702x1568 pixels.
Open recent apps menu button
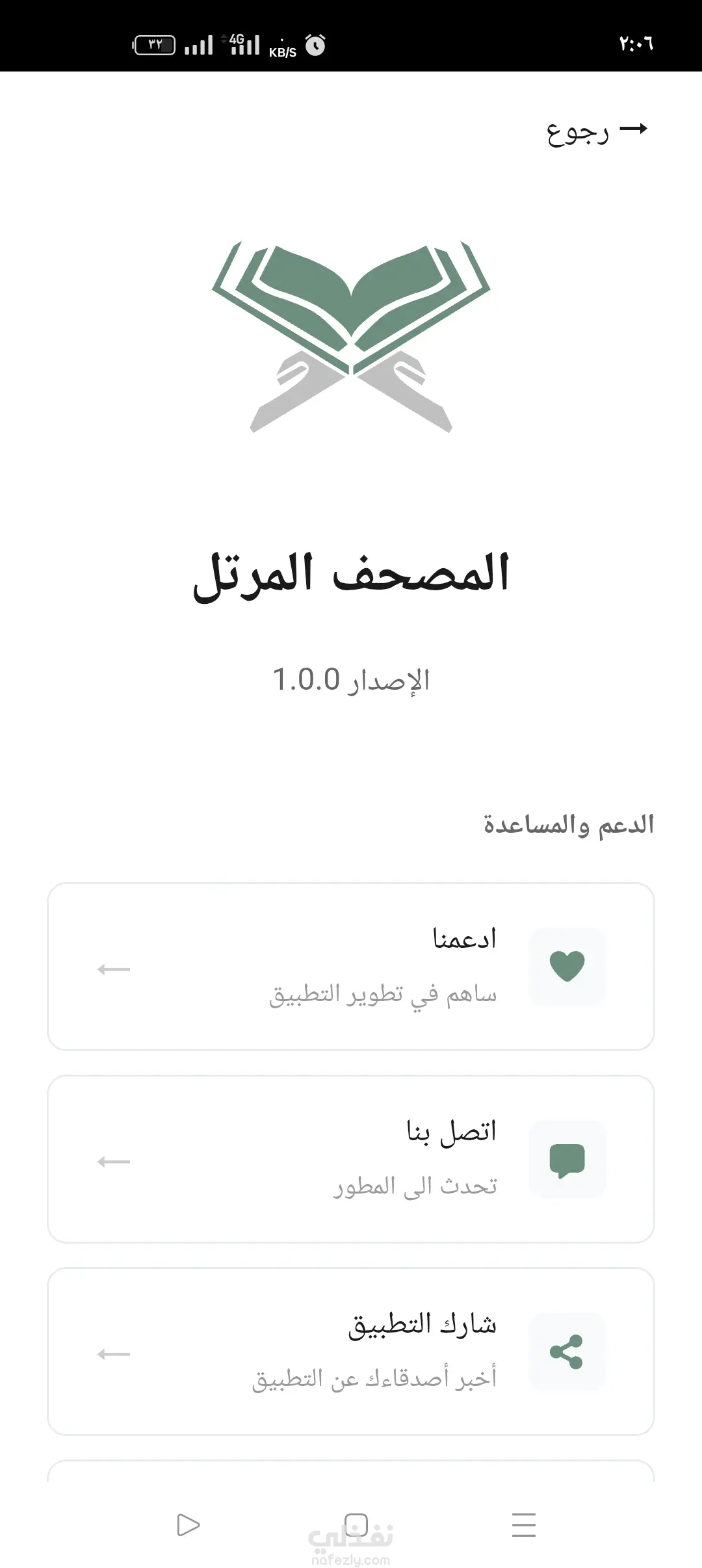pos(523,1524)
